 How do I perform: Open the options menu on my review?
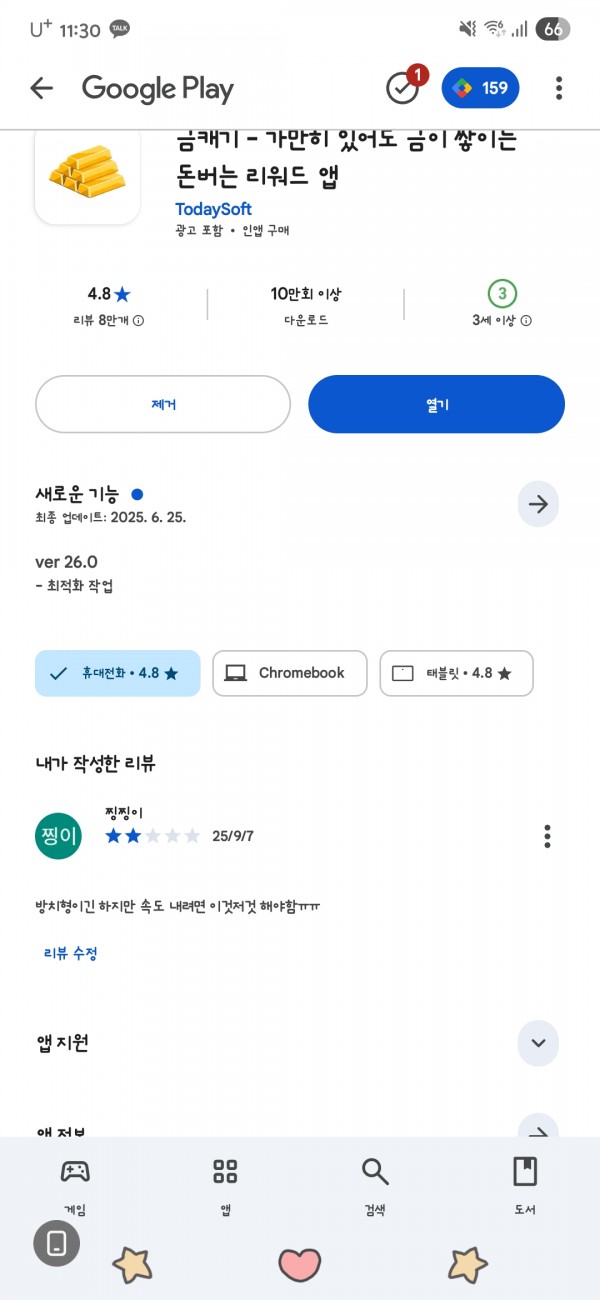point(547,836)
